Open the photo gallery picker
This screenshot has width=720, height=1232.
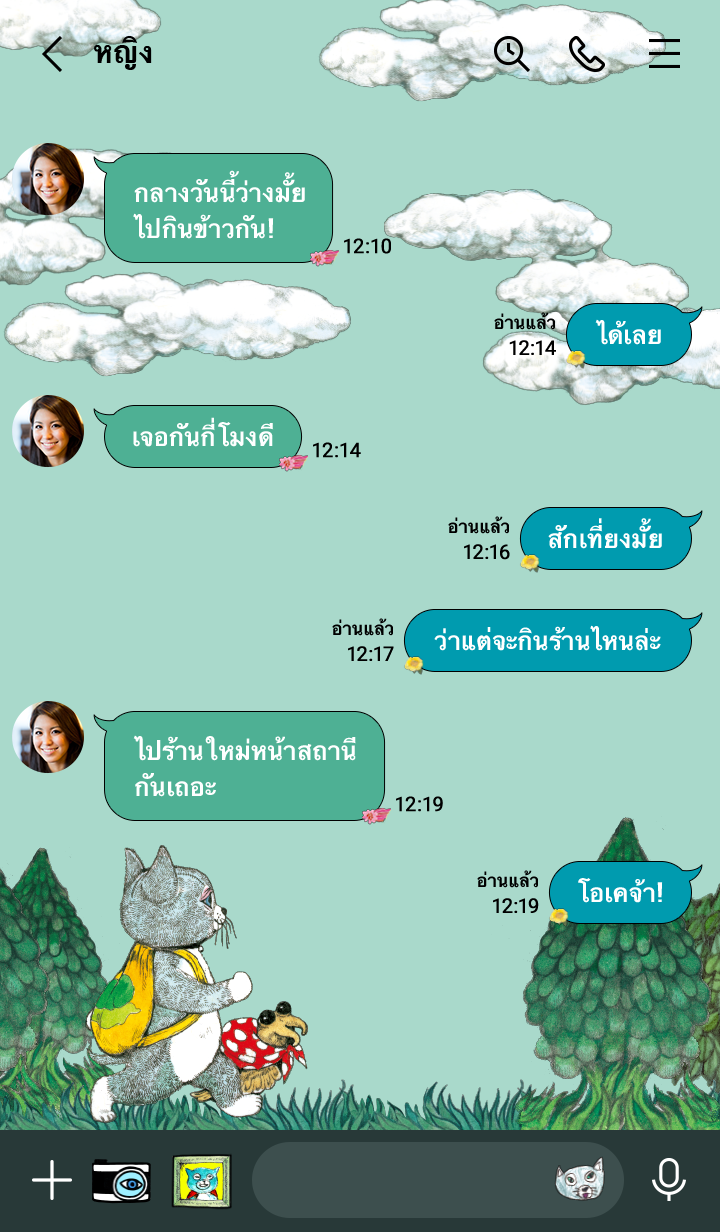click(201, 1181)
